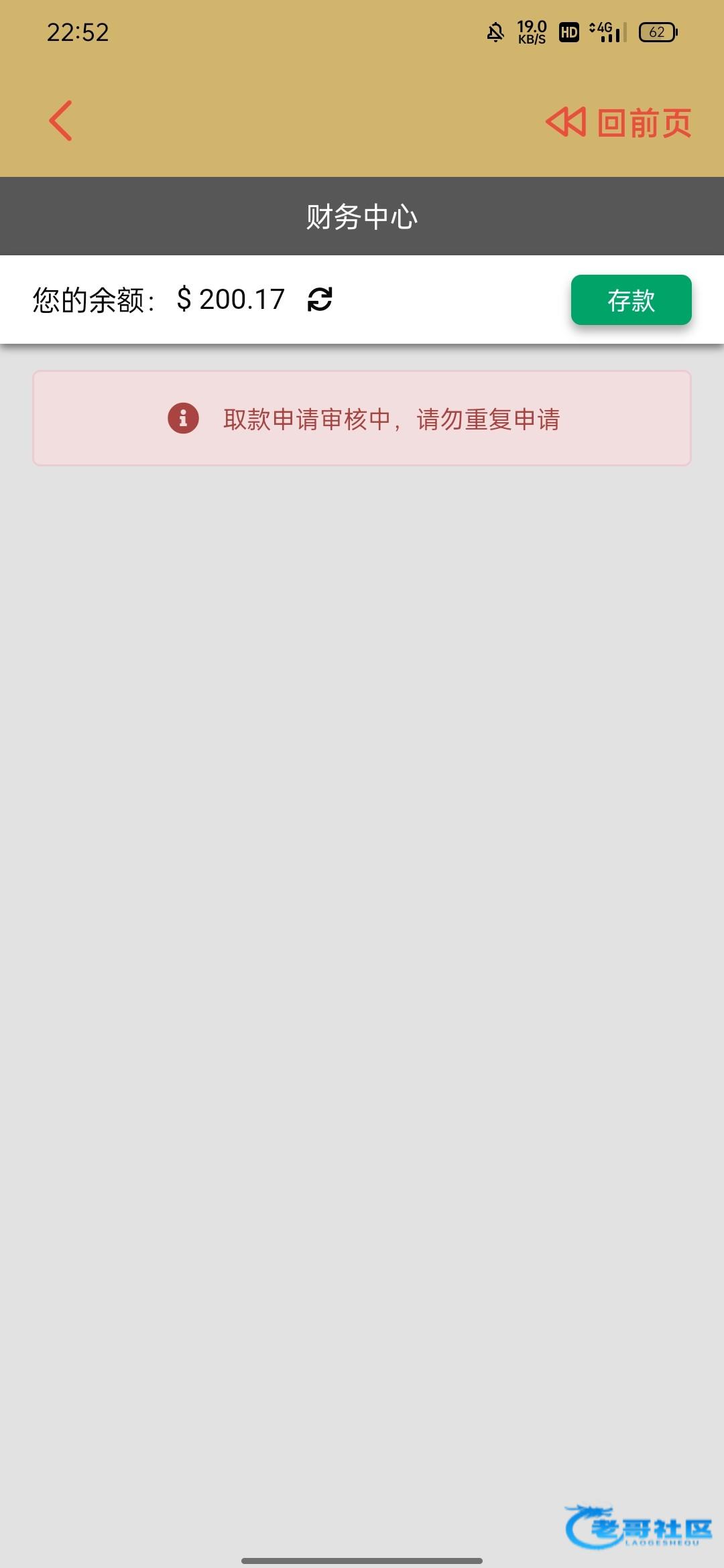Go to the previous page via 回前页

(x=619, y=123)
